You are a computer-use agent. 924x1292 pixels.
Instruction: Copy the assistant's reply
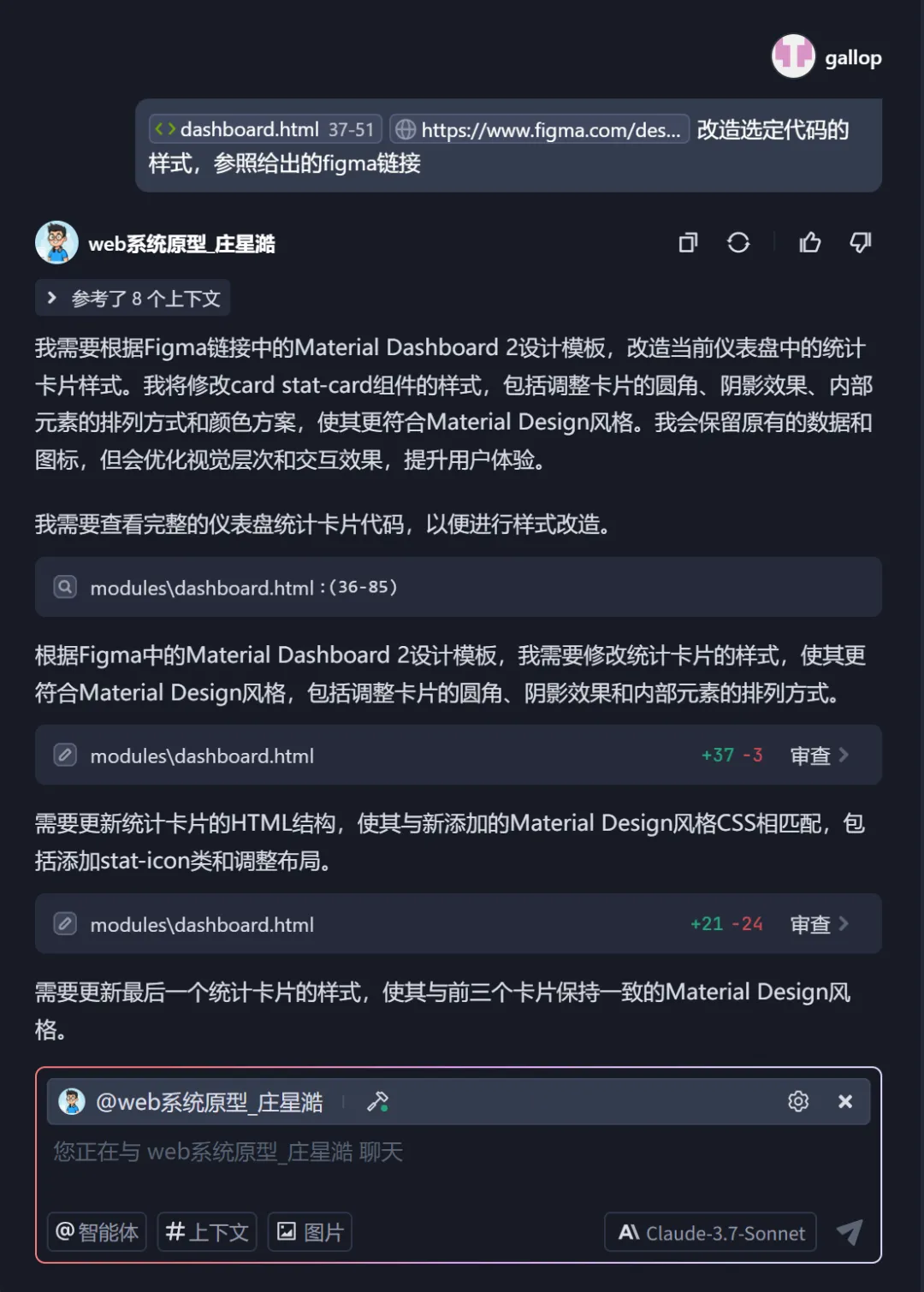(688, 243)
